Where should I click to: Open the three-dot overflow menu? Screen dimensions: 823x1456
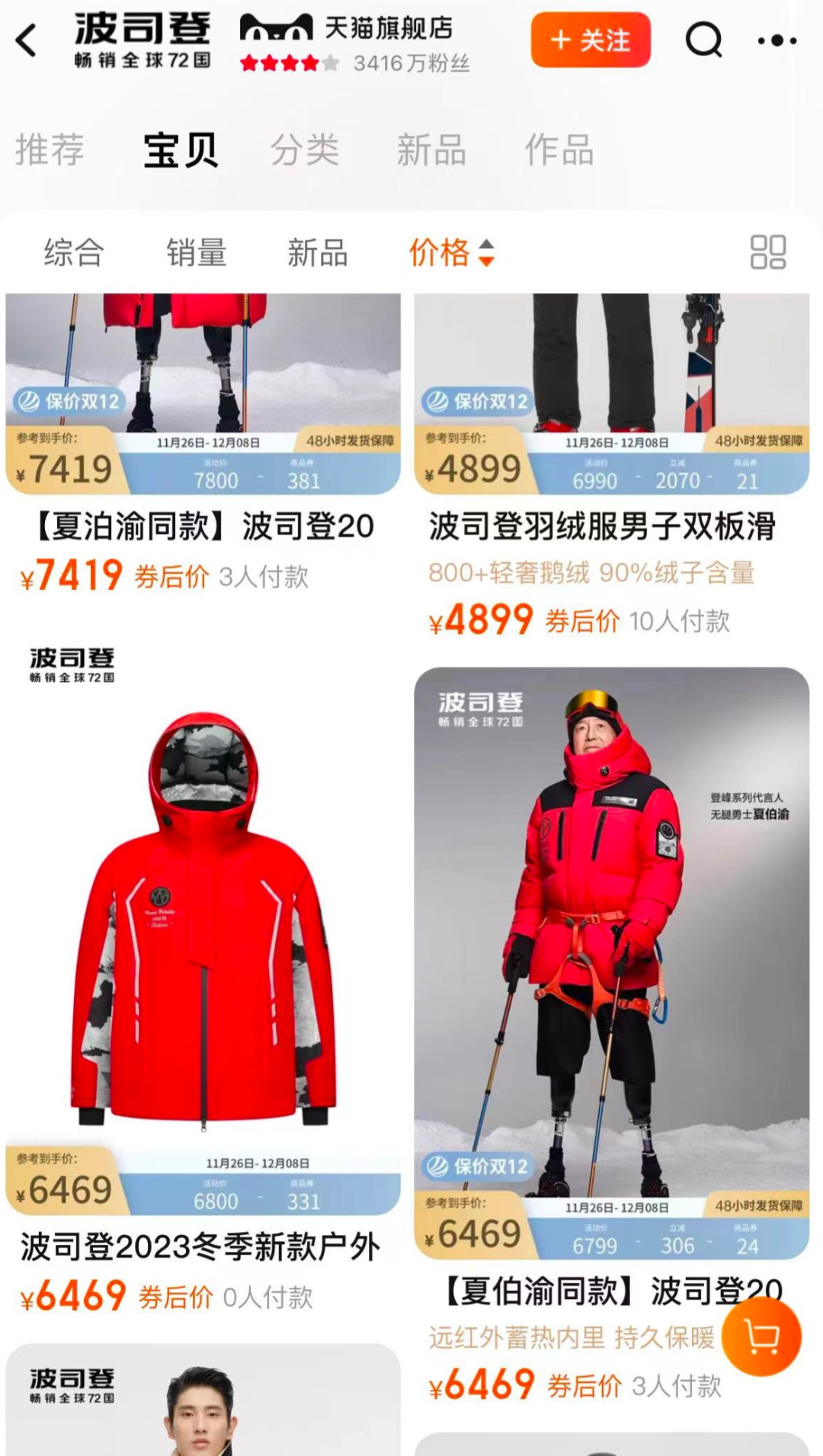pos(777,40)
